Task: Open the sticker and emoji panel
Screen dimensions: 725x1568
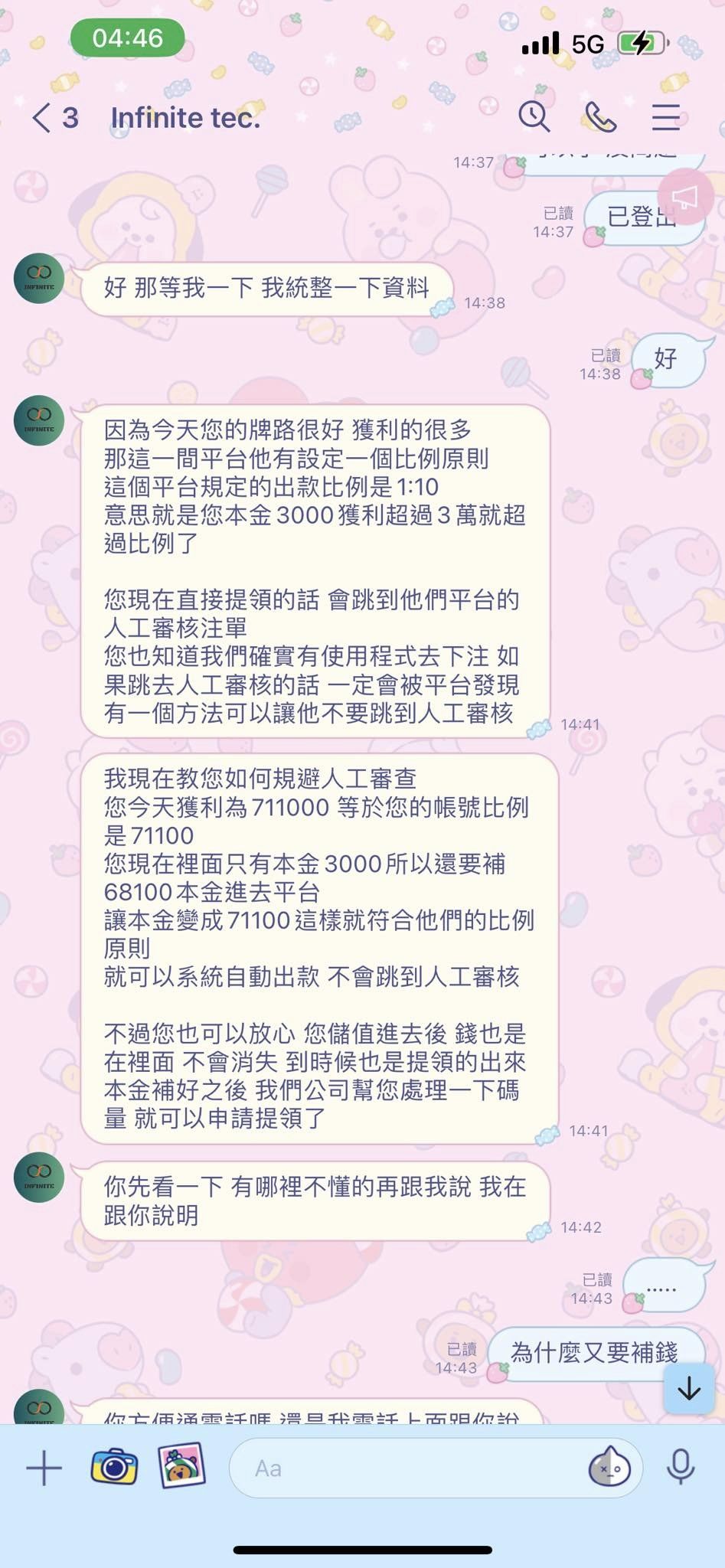Action: click(609, 1468)
